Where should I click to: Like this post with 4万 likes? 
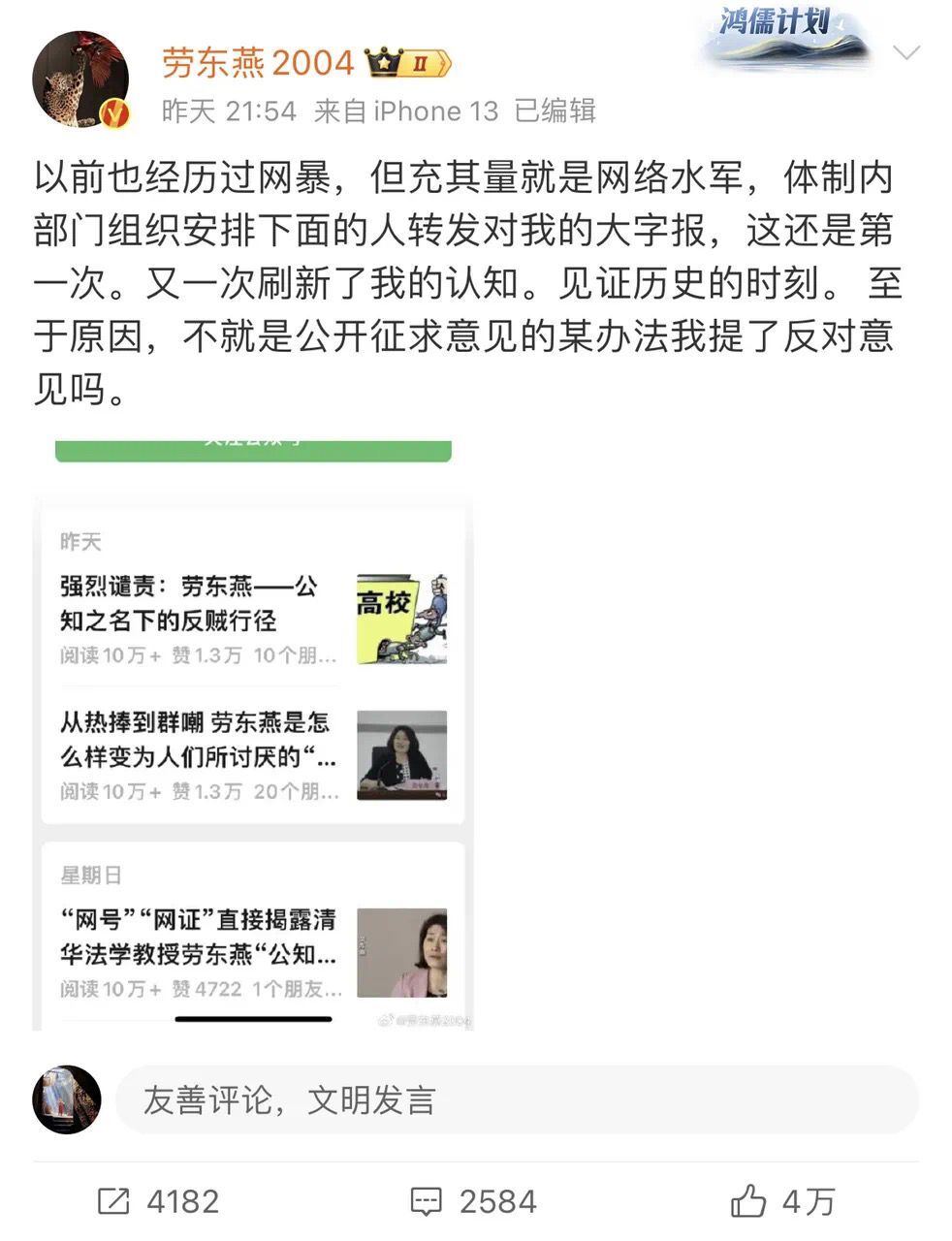click(782, 1202)
